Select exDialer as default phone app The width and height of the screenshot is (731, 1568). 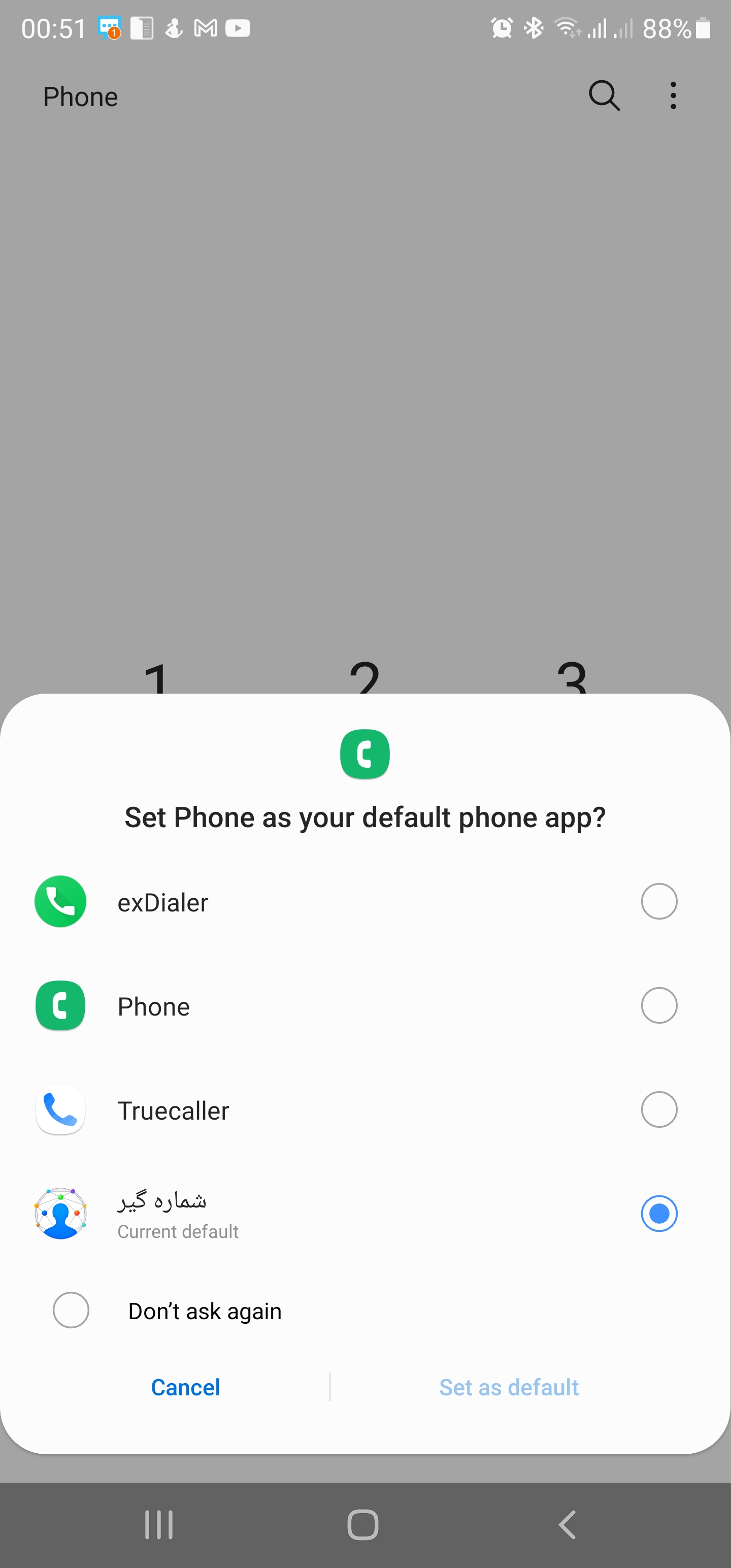658,901
